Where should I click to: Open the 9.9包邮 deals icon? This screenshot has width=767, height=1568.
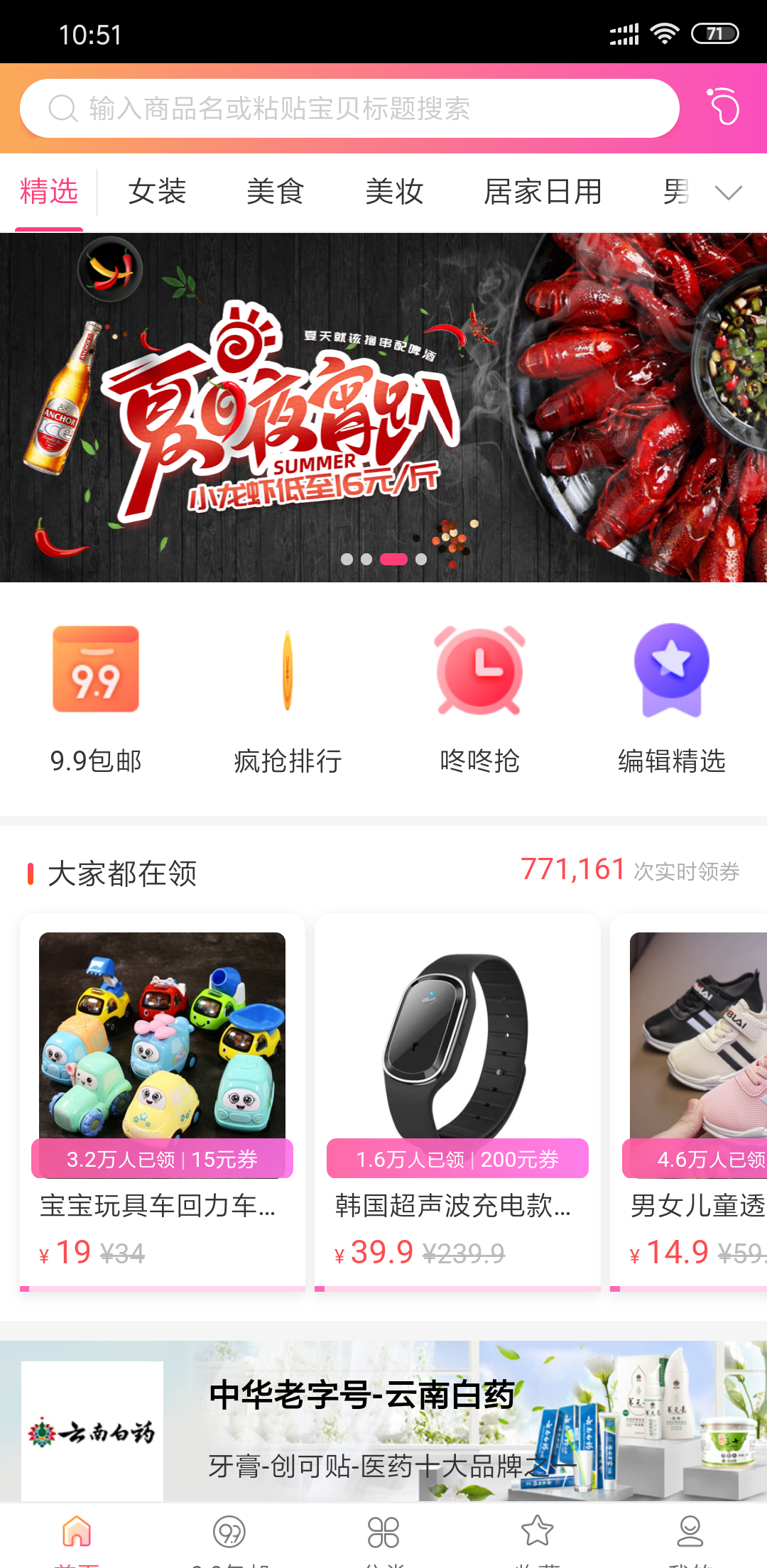pos(96,668)
